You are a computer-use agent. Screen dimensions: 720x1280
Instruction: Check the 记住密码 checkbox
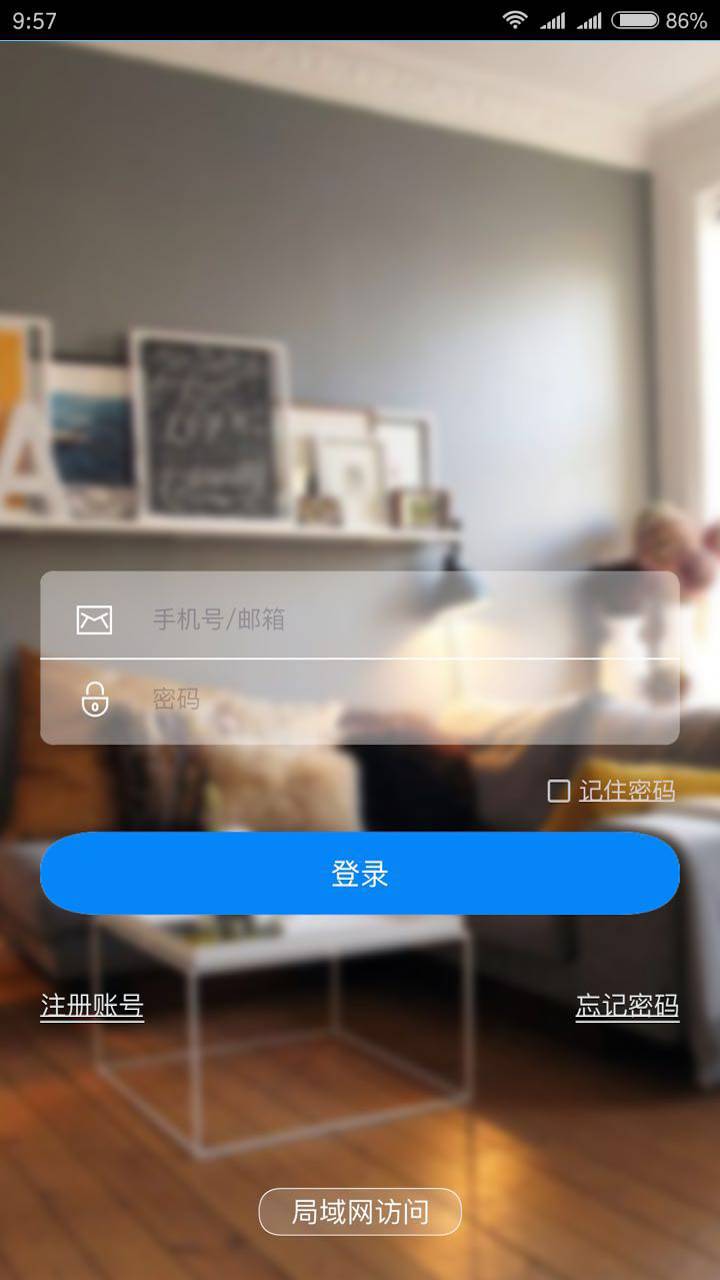(x=559, y=791)
